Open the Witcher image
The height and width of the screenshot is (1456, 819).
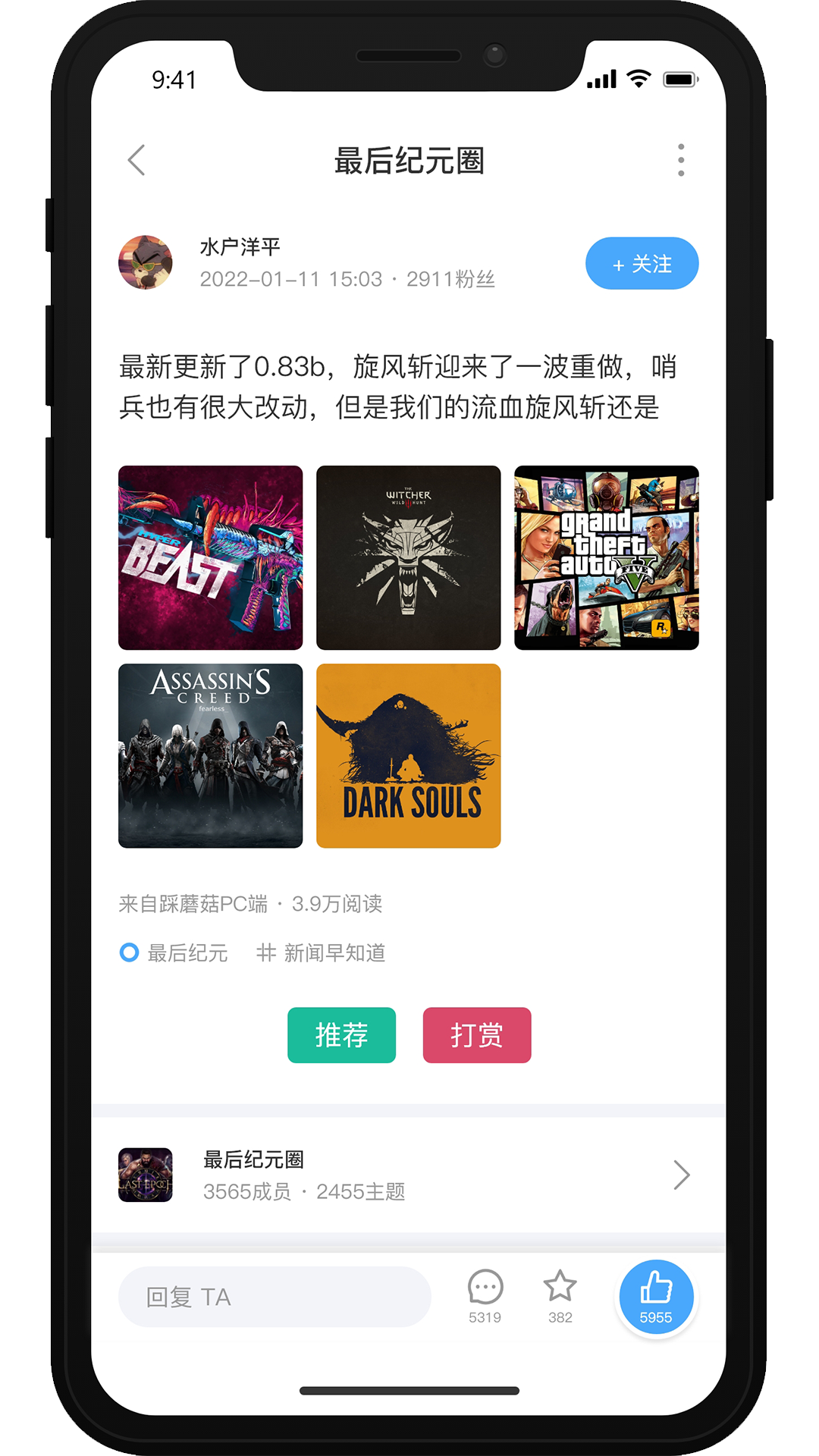tap(409, 558)
